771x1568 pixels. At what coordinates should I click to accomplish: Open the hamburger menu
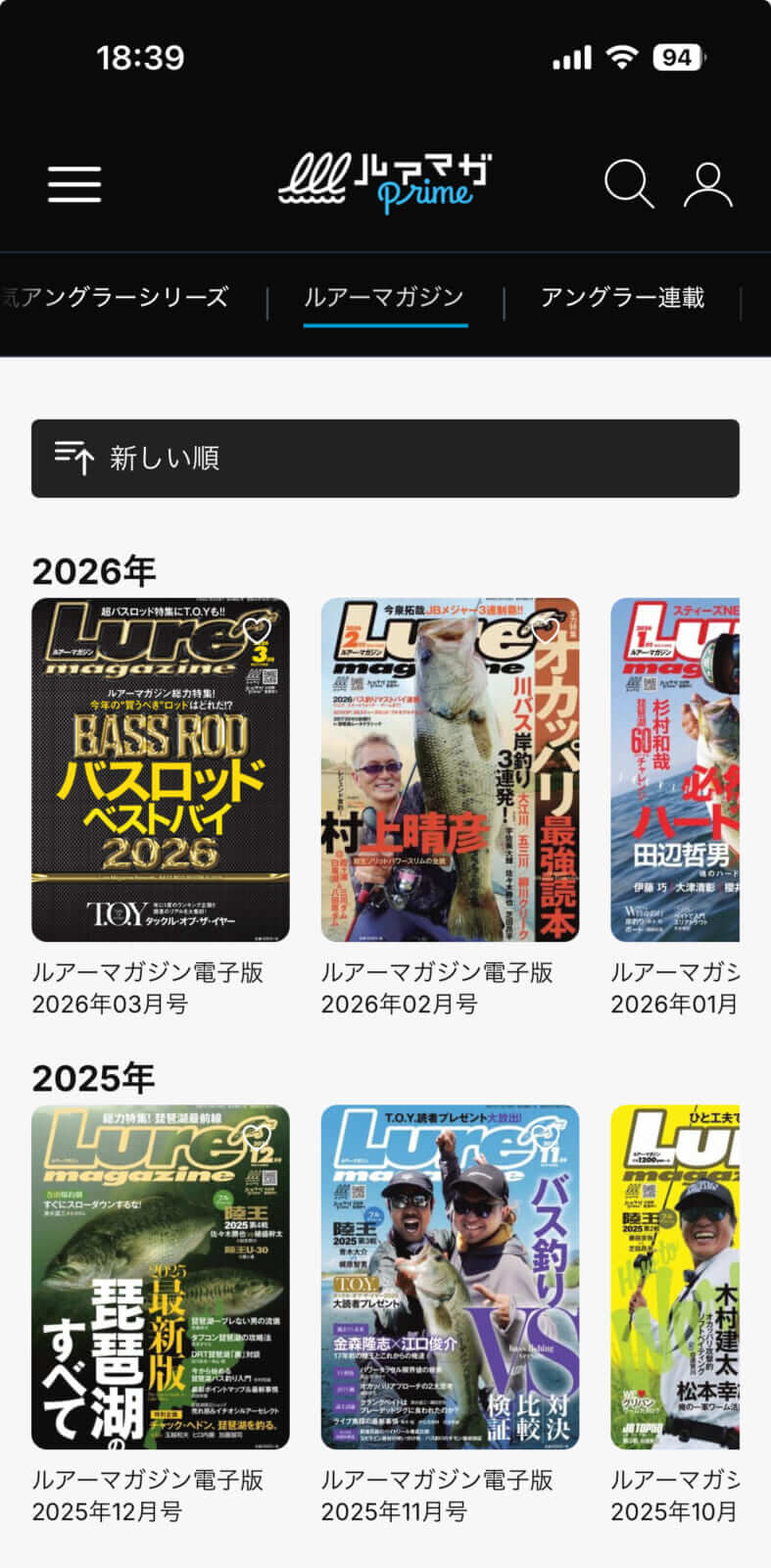click(74, 183)
